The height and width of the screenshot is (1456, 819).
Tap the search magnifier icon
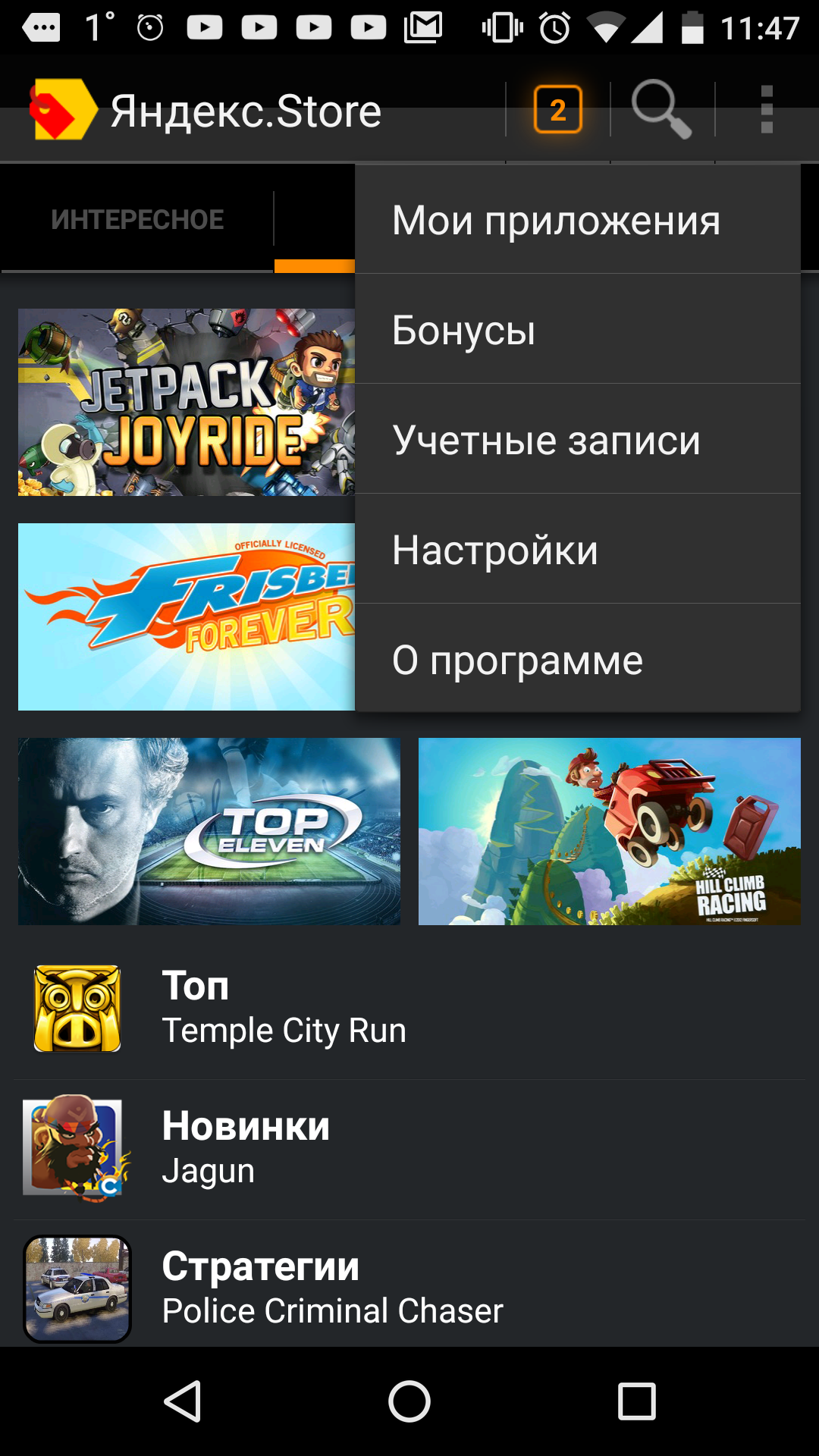click(x=662, y=110)
